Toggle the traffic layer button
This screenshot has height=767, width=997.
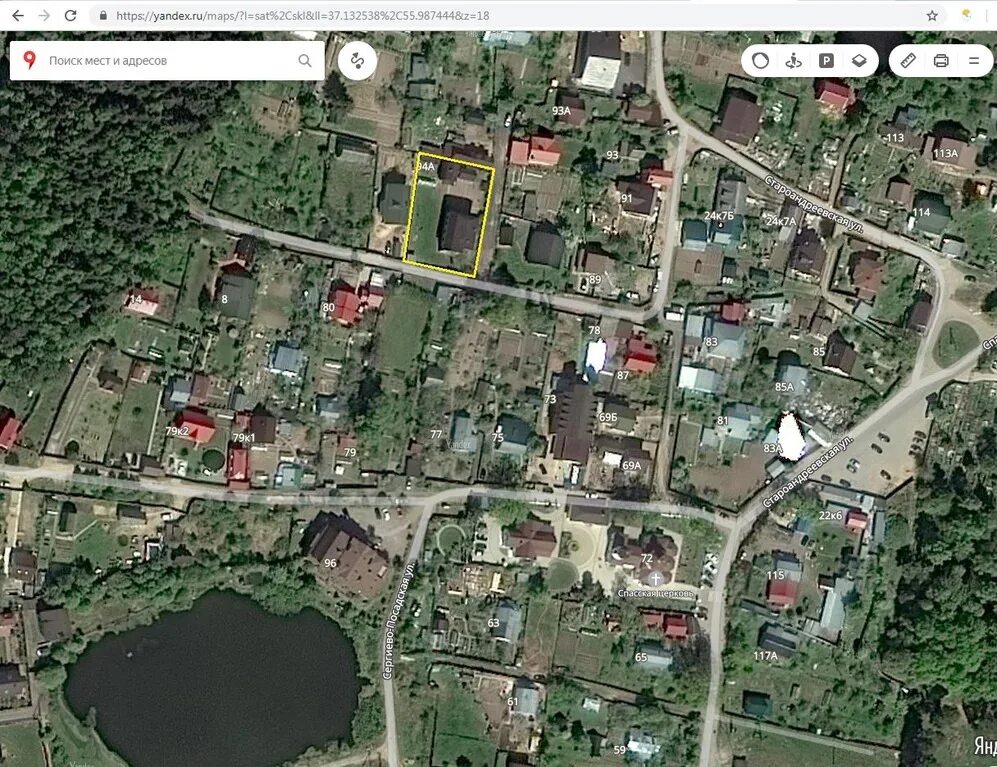(x=761, y=61)
